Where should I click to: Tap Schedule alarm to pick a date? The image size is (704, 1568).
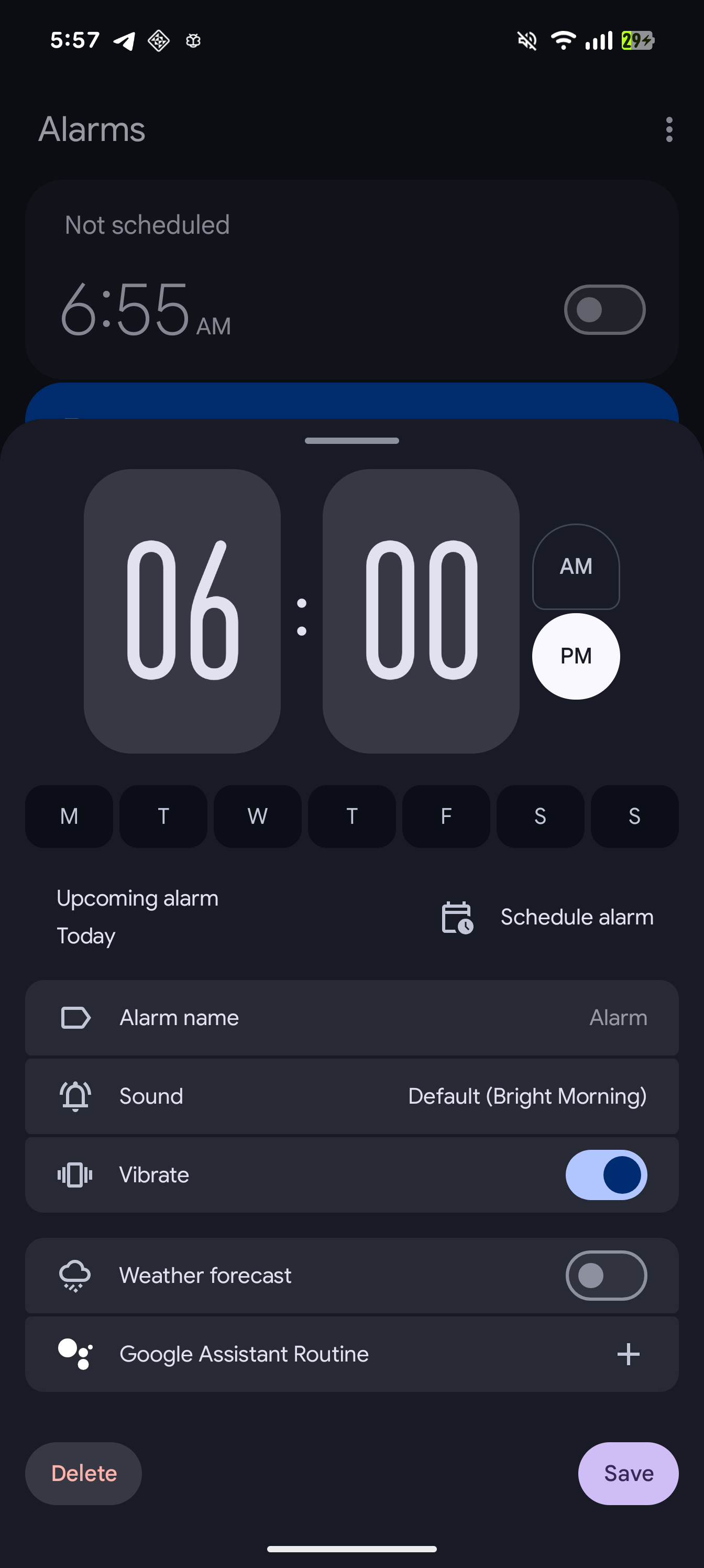pos(547,917)
